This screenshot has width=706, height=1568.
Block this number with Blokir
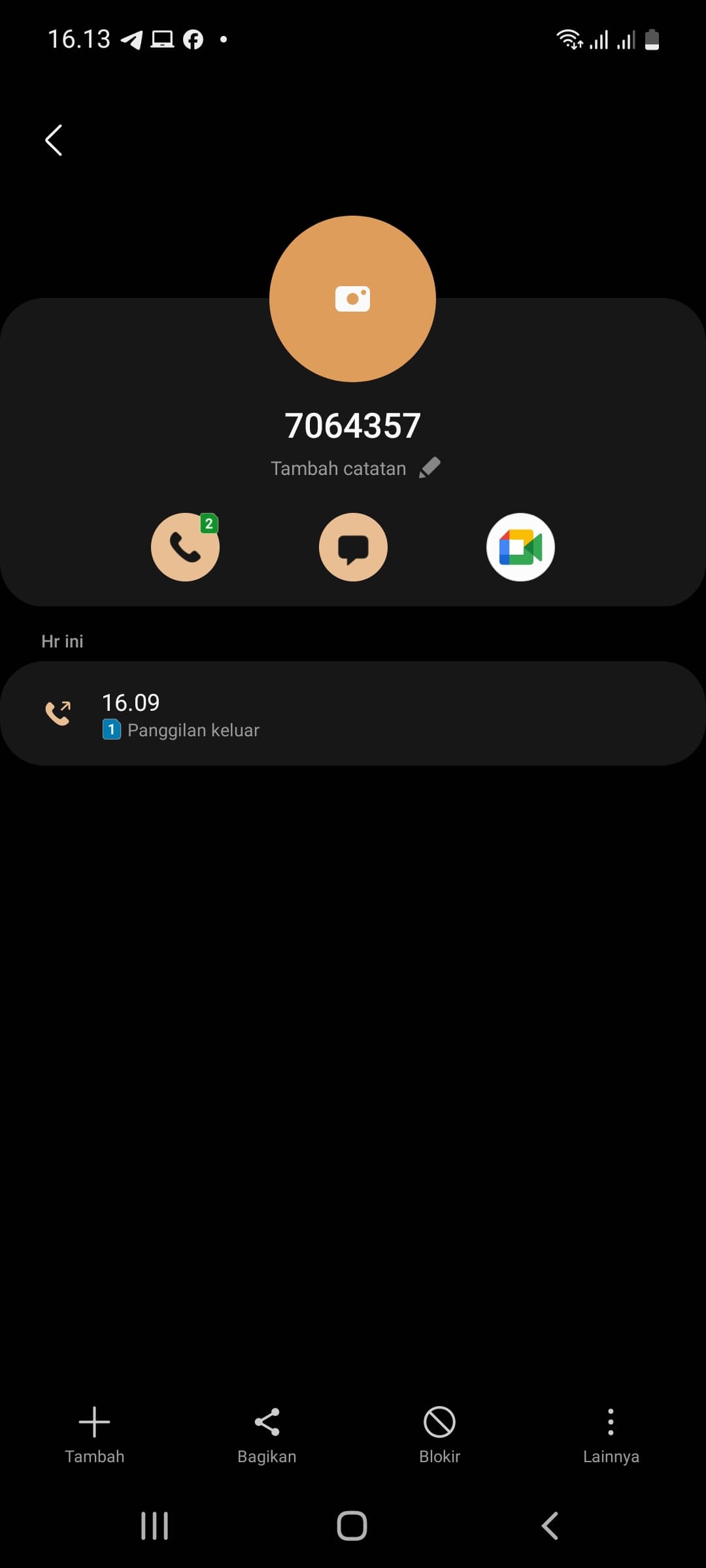tap(439, 1434)
